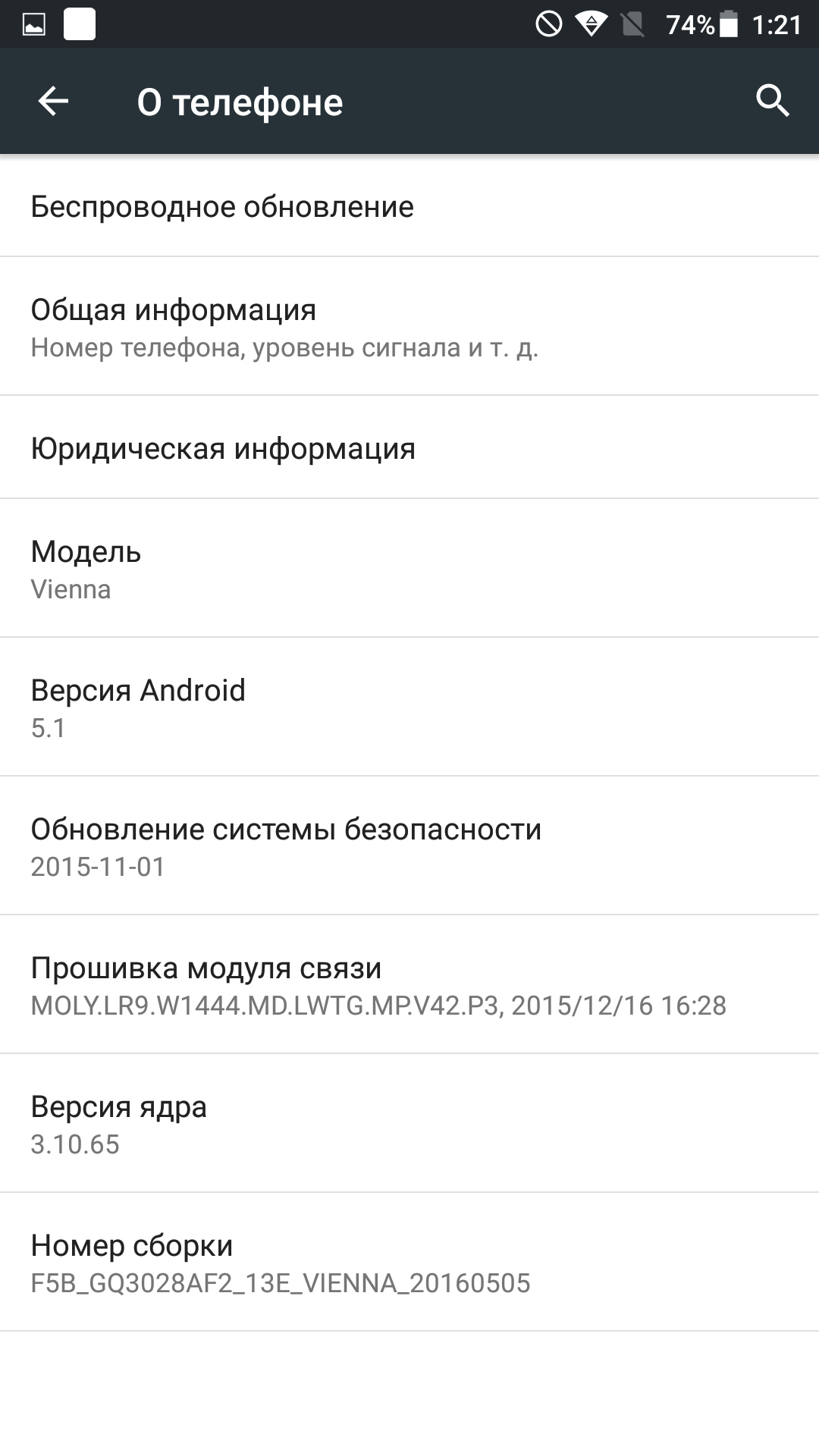Open Юридическая информация
This screenshot has width=819, height=1456.
click(409, 447)
